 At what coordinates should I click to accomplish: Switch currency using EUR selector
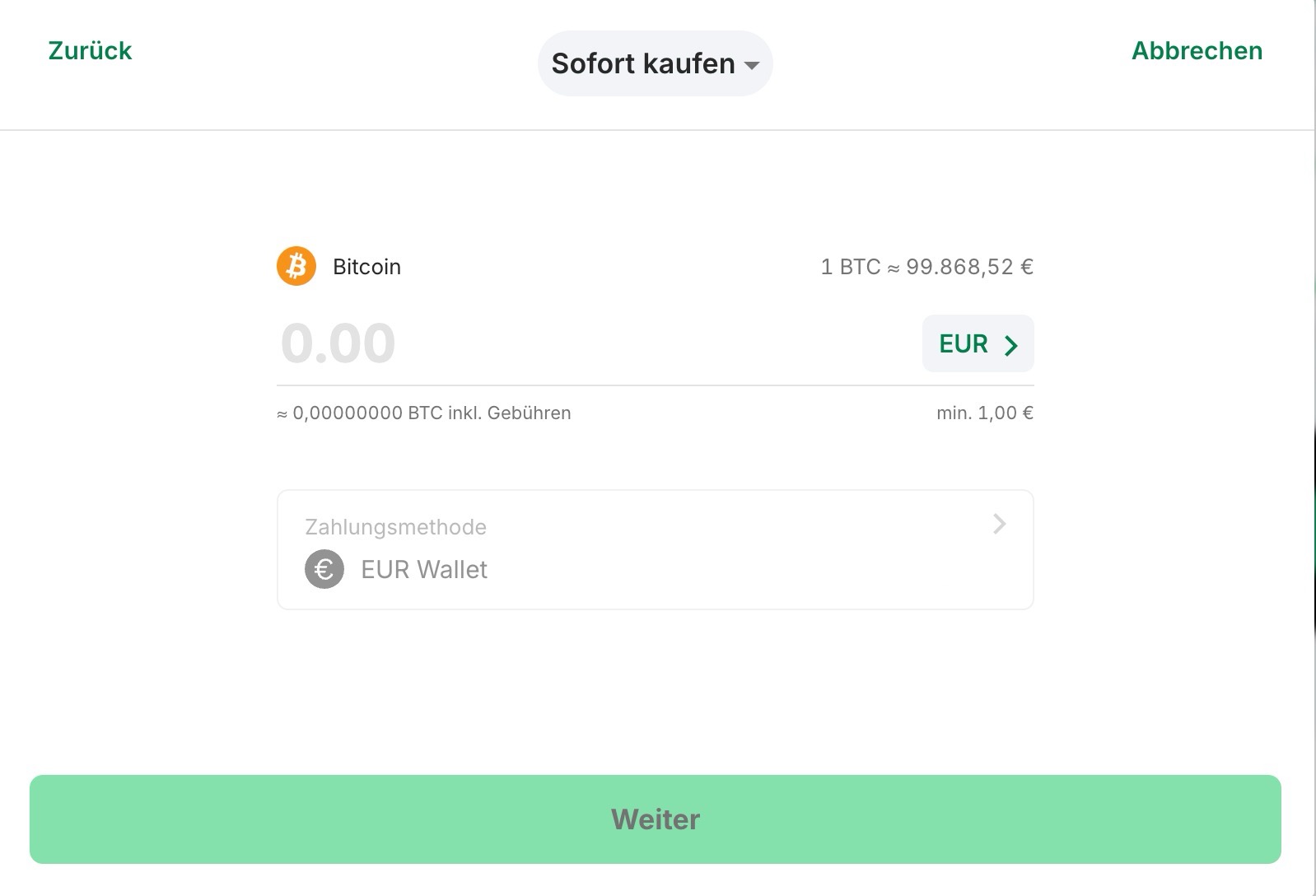978,343
